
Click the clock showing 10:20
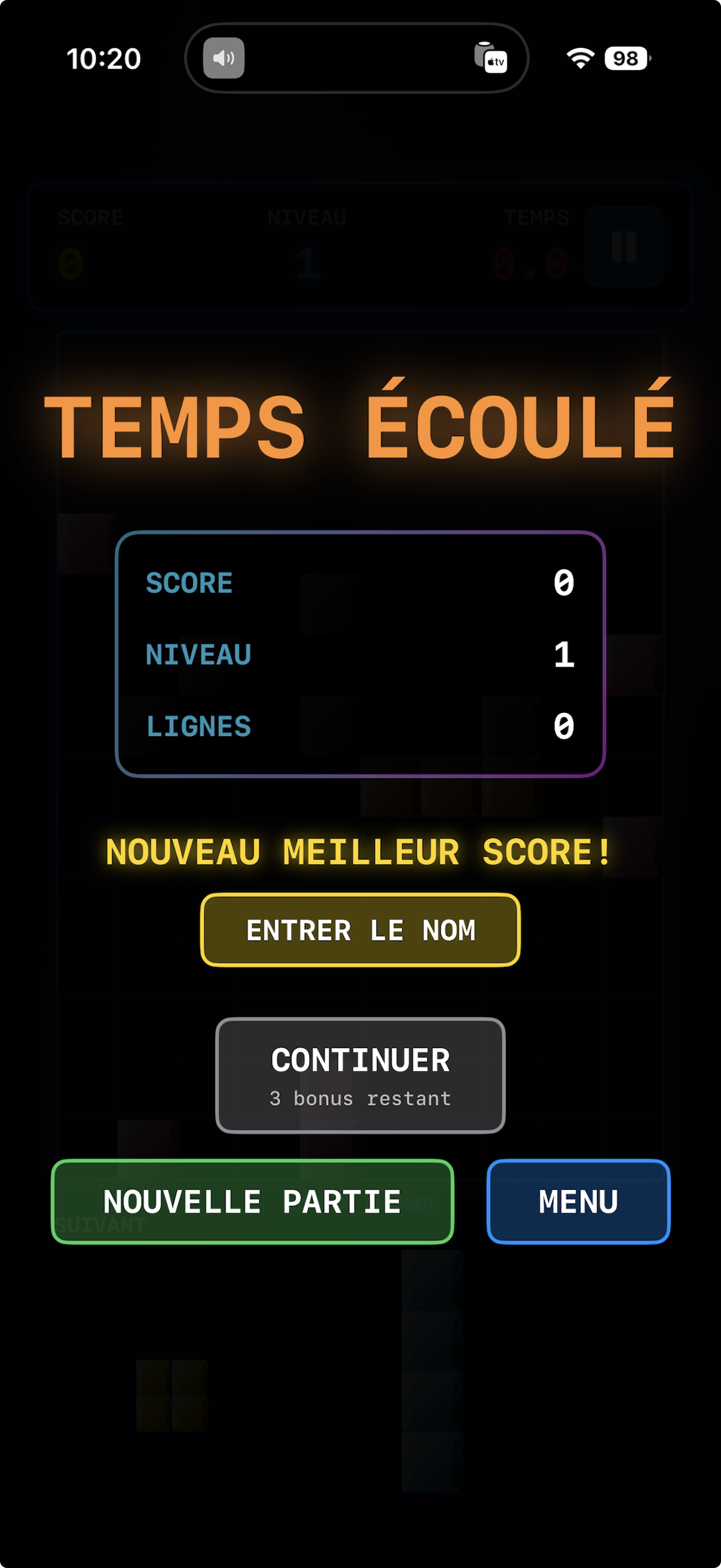pyautogui.click(x=105, y=59)
